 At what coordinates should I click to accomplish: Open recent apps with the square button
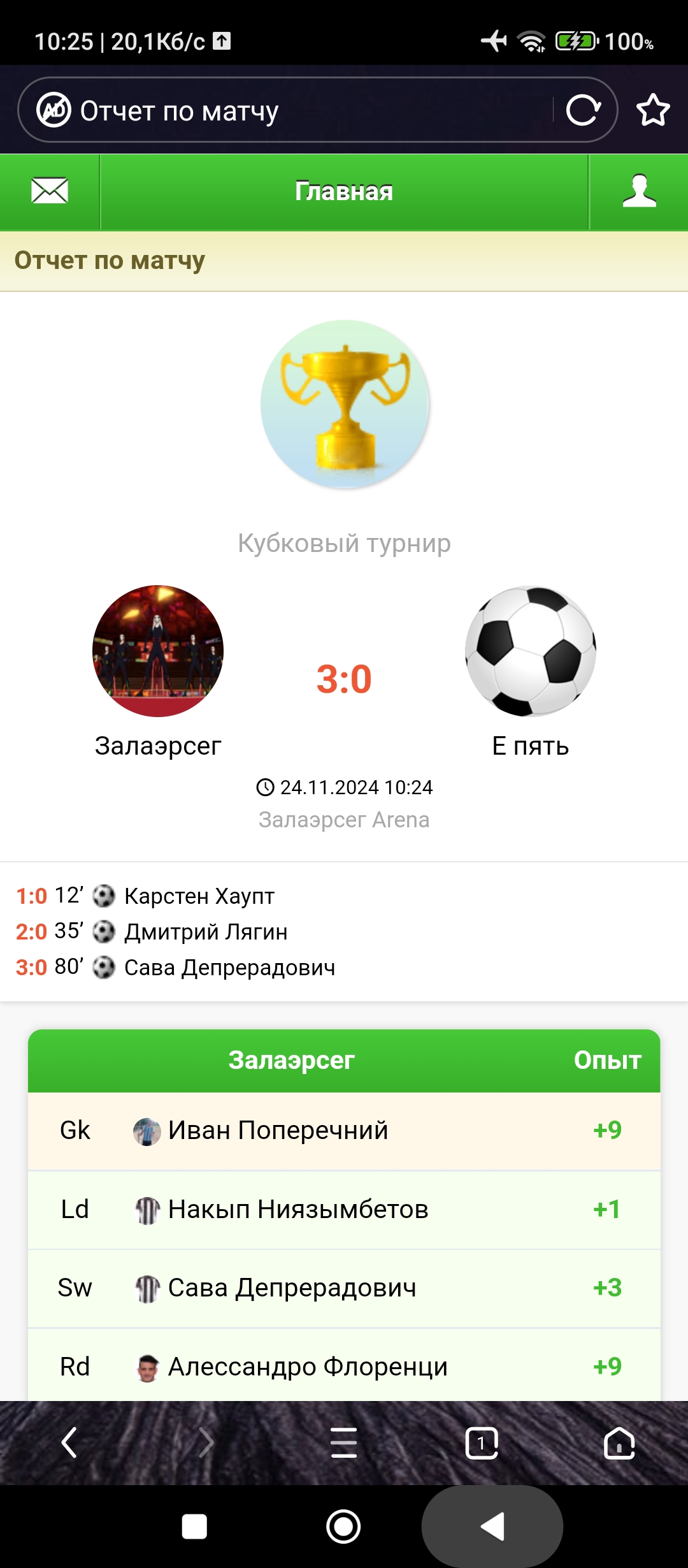(194, 1527)
